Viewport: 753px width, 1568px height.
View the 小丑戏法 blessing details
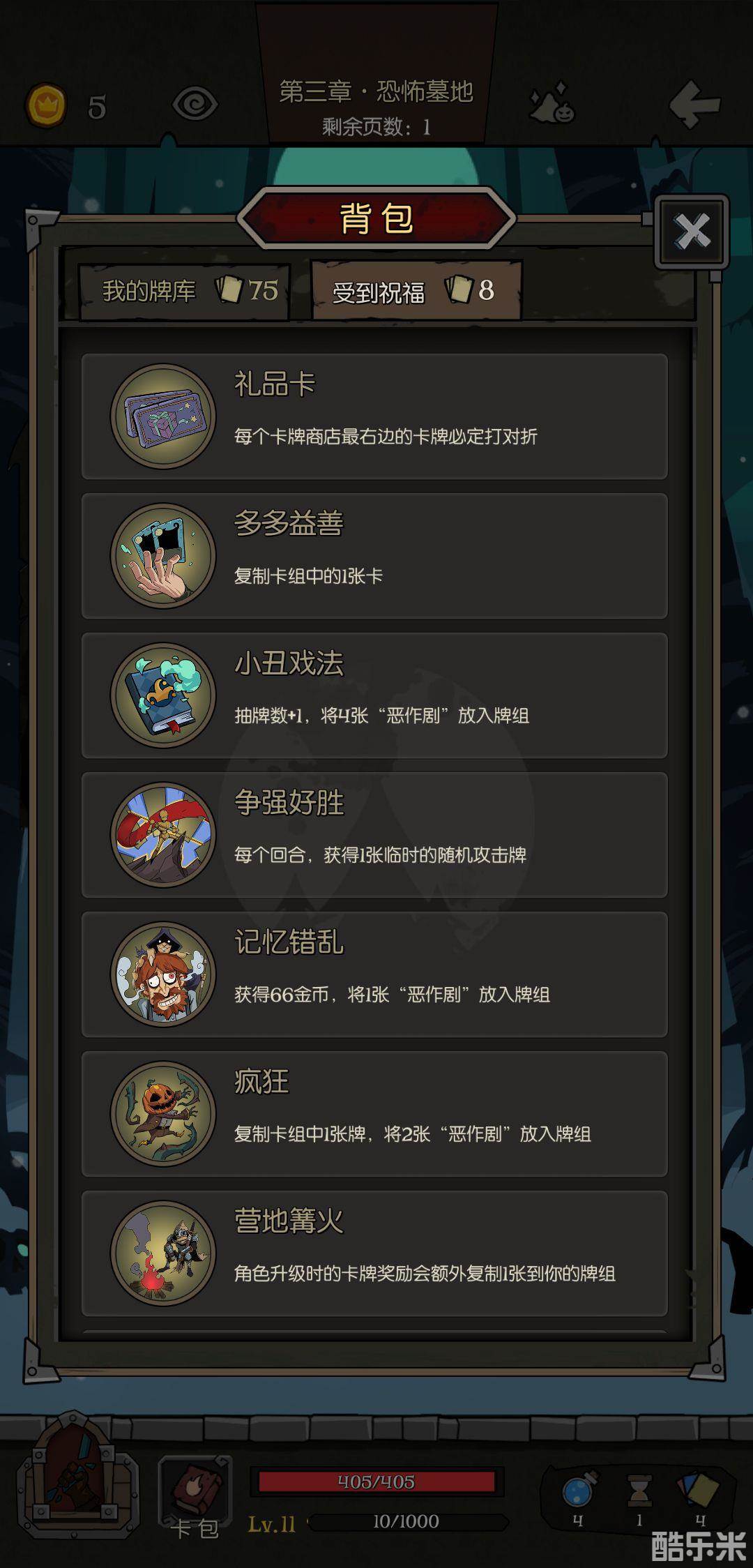pyautogui.click(x=374, y=695)
